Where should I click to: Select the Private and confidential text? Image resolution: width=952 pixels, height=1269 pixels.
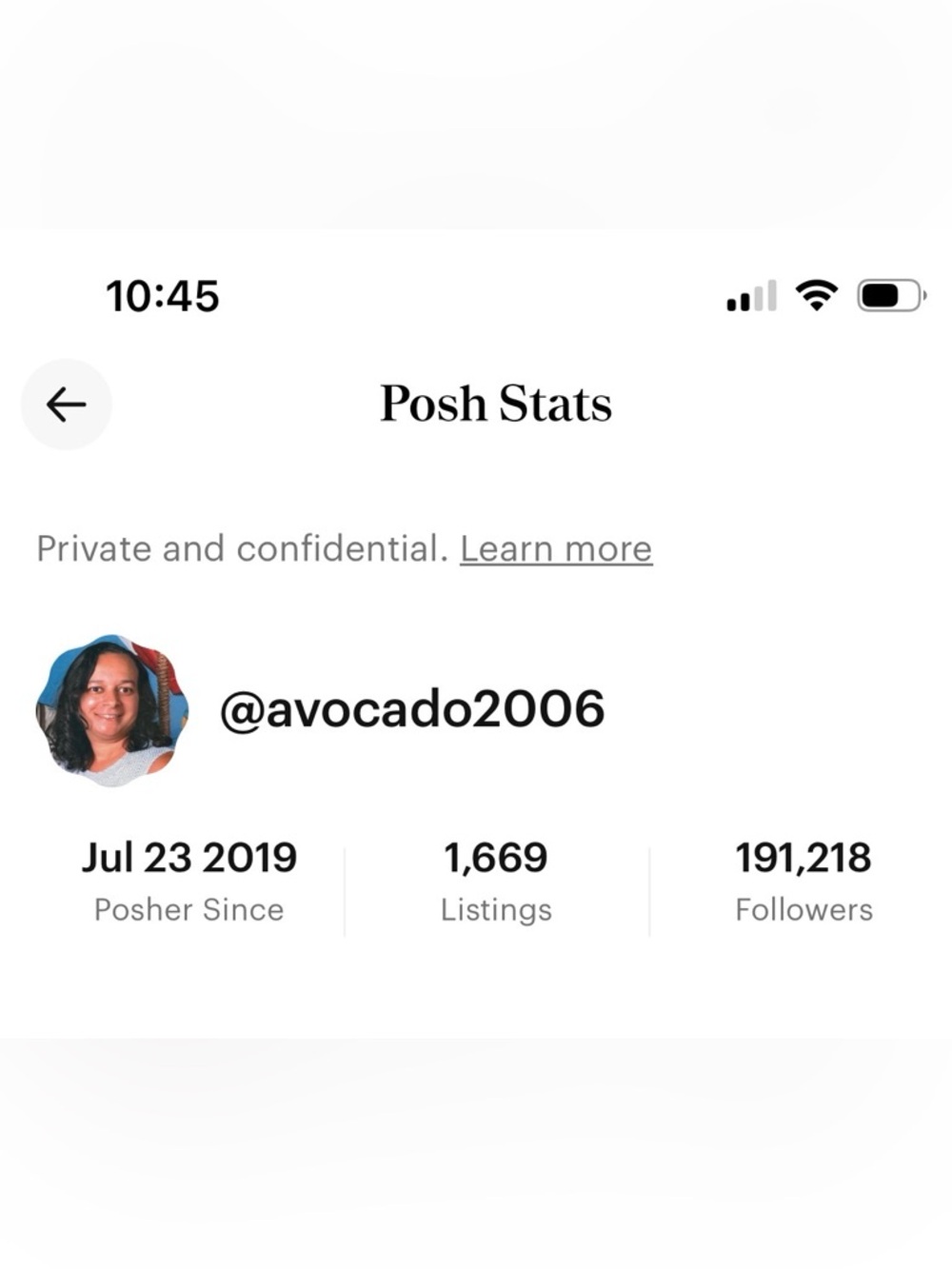coord(238,548)
